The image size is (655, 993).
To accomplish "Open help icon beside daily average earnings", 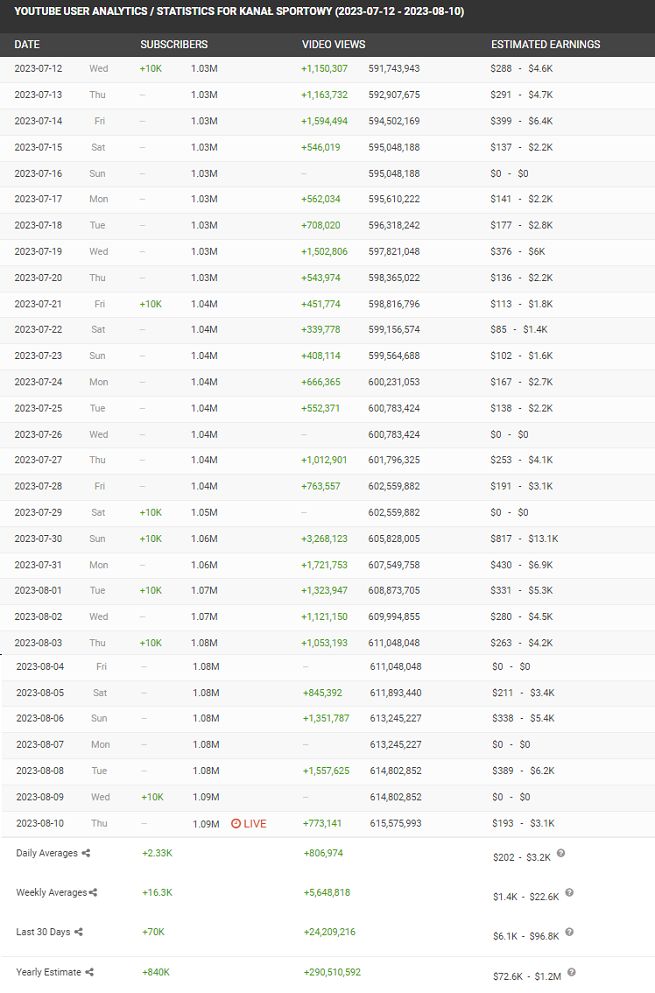I will (561, 853).
